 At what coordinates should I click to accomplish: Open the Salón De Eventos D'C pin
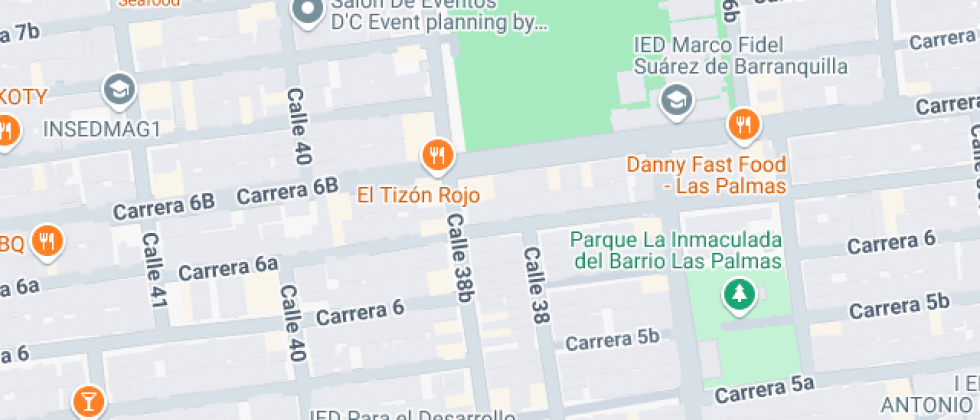(308, 12)
